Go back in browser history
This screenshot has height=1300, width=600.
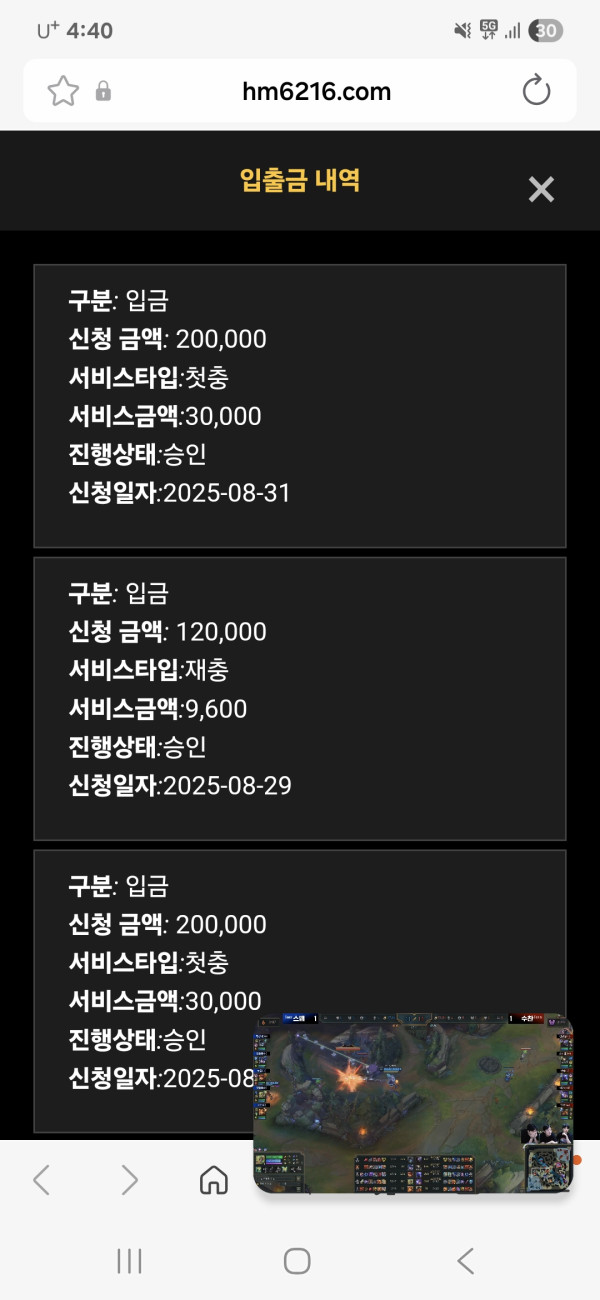coord(41,1180)
